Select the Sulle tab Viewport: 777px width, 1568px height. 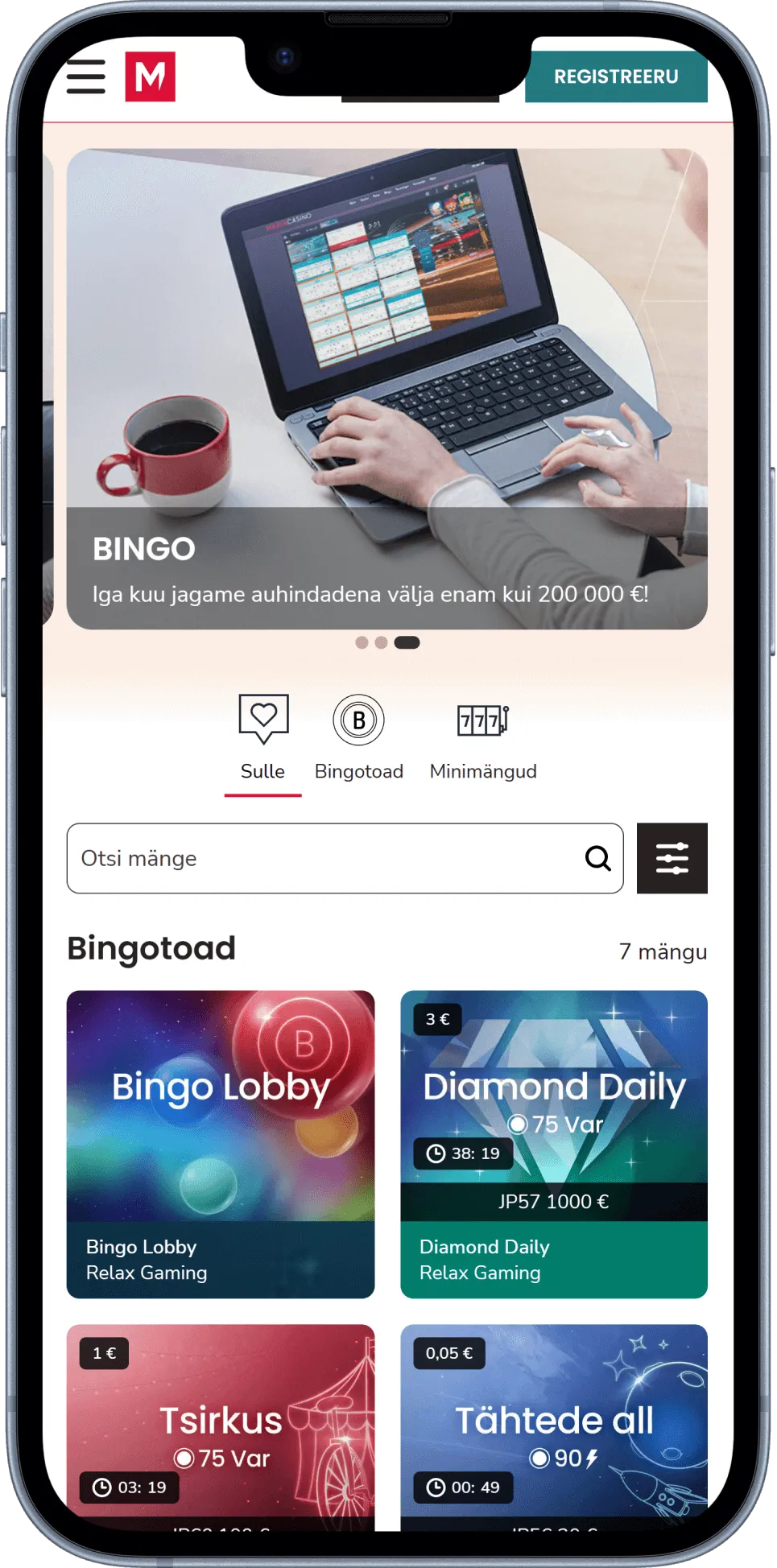tap(262, 738)
